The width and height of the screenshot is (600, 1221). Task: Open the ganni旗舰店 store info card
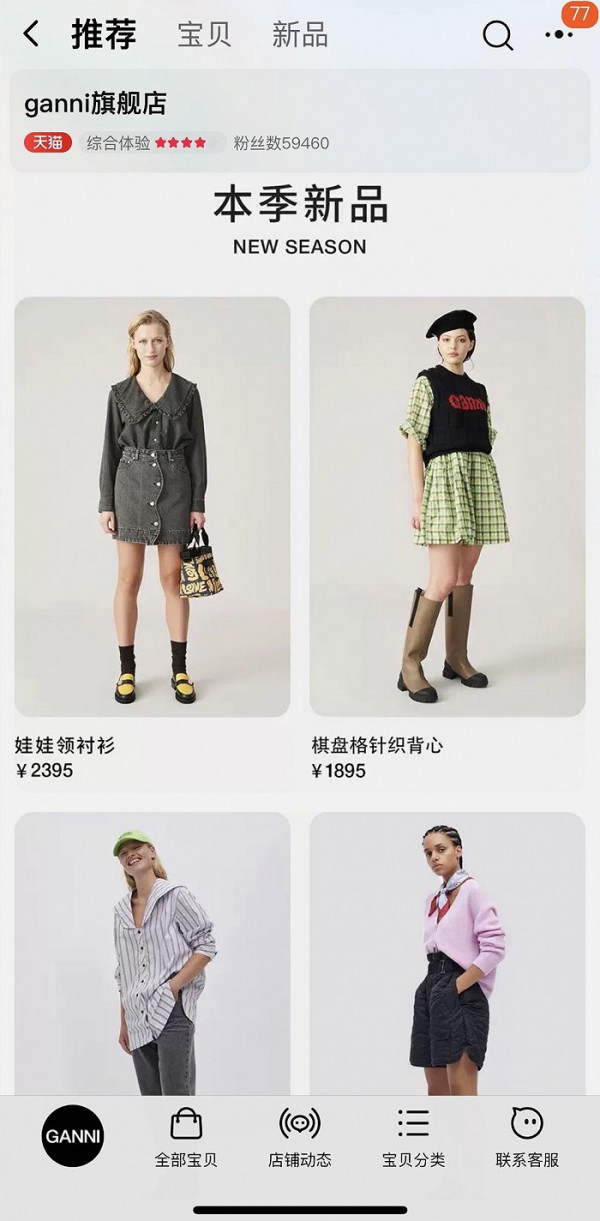tap(300, 120)
